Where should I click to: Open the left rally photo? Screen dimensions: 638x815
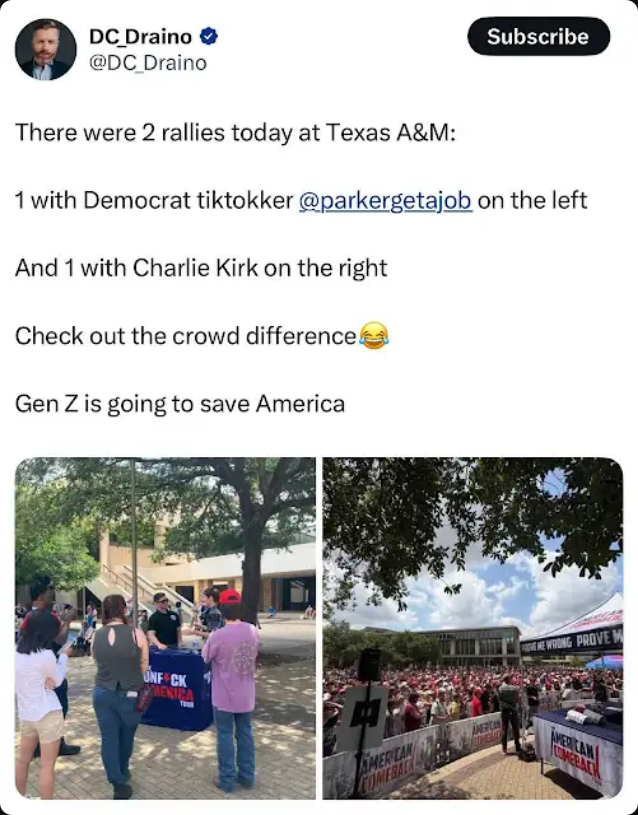[165, 628]
